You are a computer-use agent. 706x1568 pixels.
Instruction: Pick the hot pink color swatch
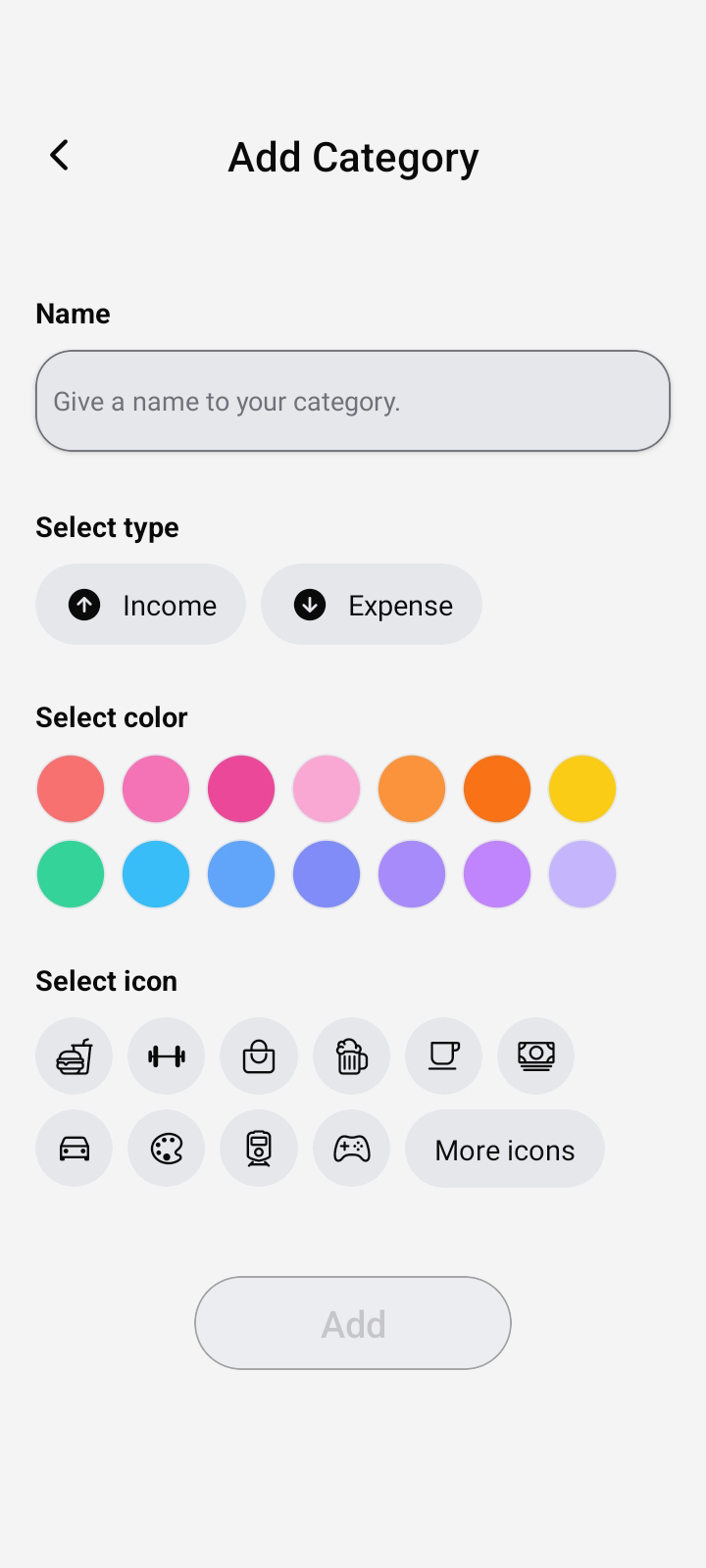point(241,789)
